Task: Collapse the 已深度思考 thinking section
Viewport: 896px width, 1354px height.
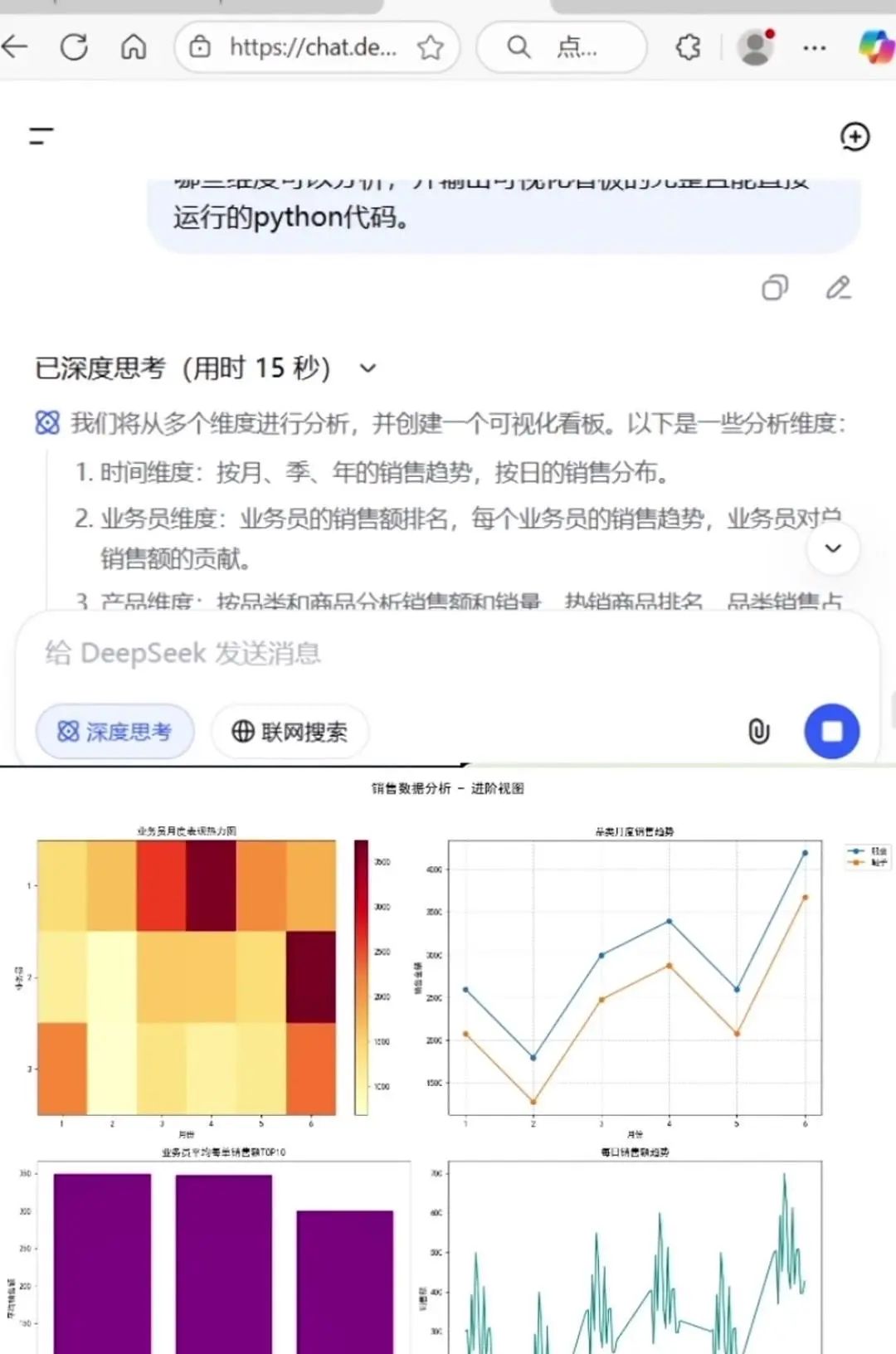Action: click(x=368, y=368)
